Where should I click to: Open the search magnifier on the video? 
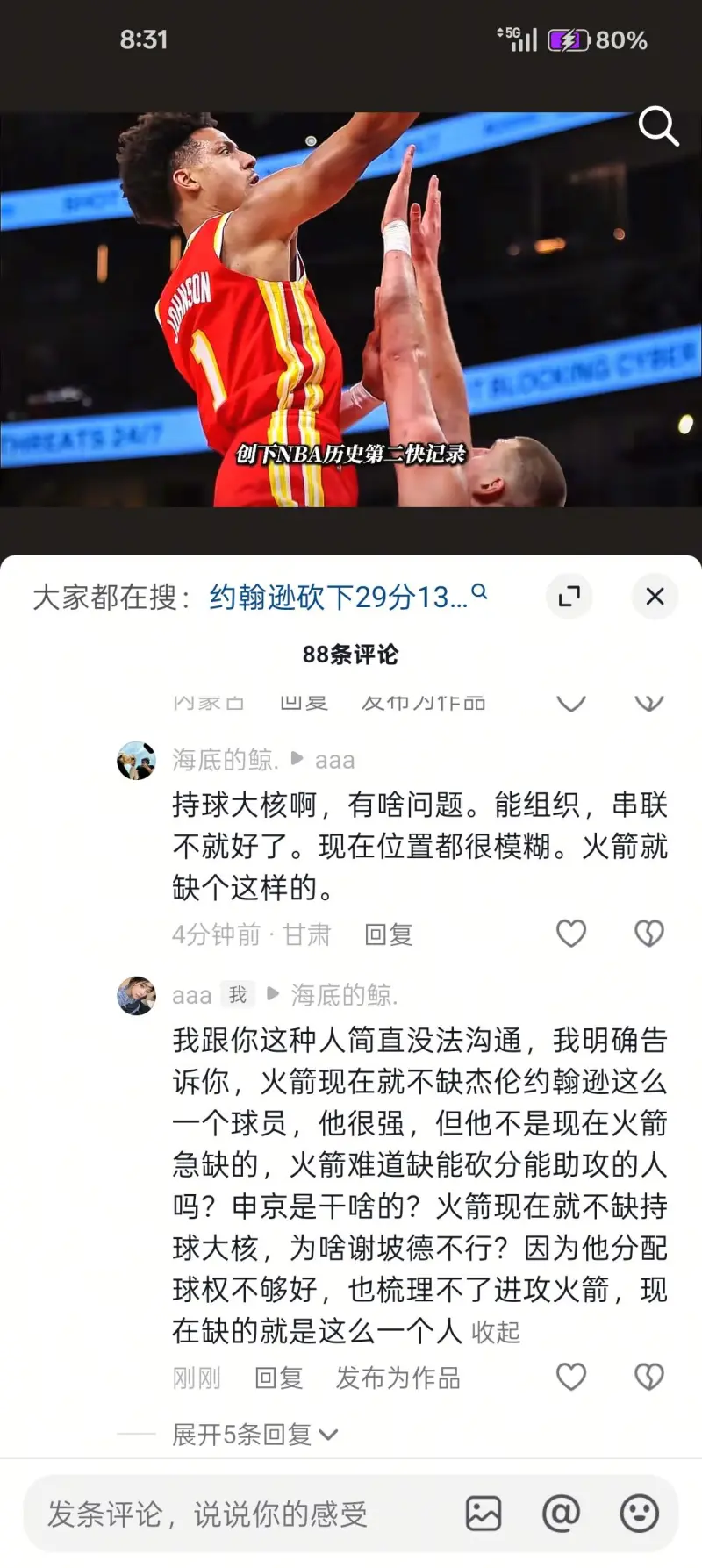click(658, 126)
